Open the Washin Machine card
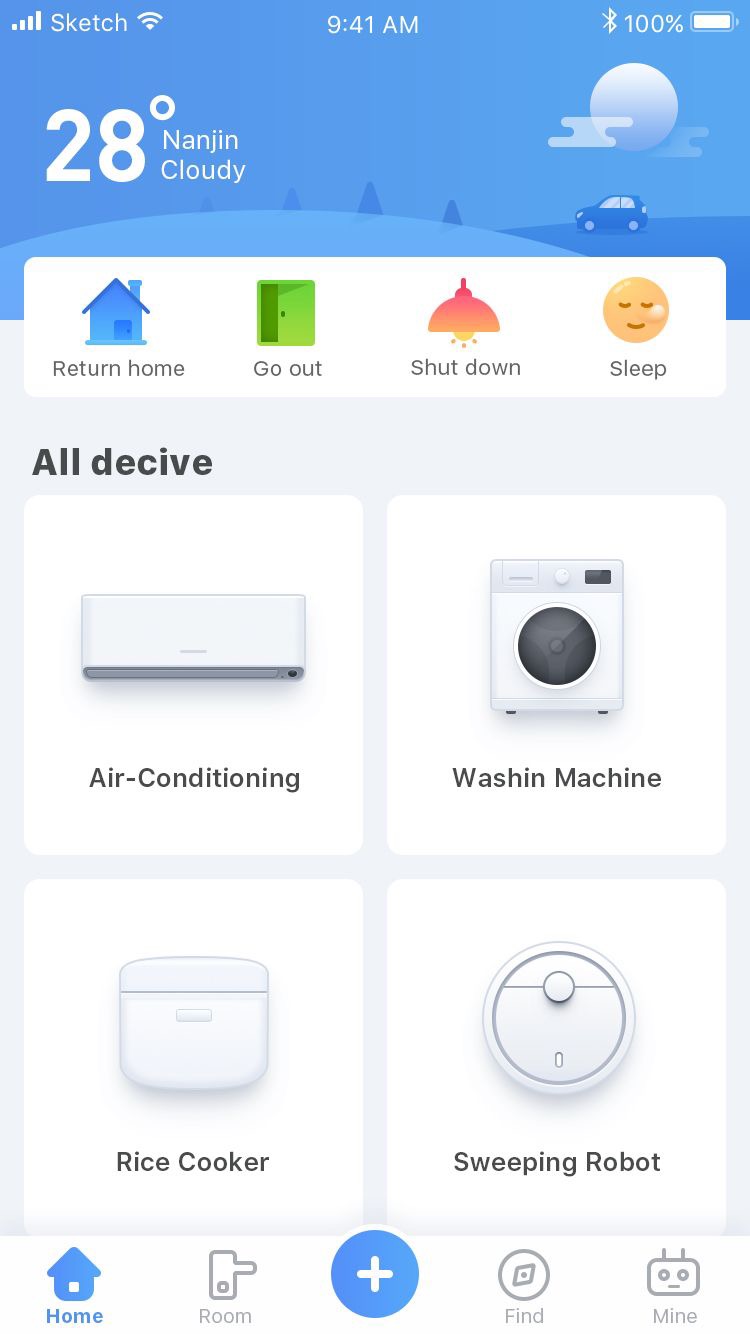 [556, 675]
